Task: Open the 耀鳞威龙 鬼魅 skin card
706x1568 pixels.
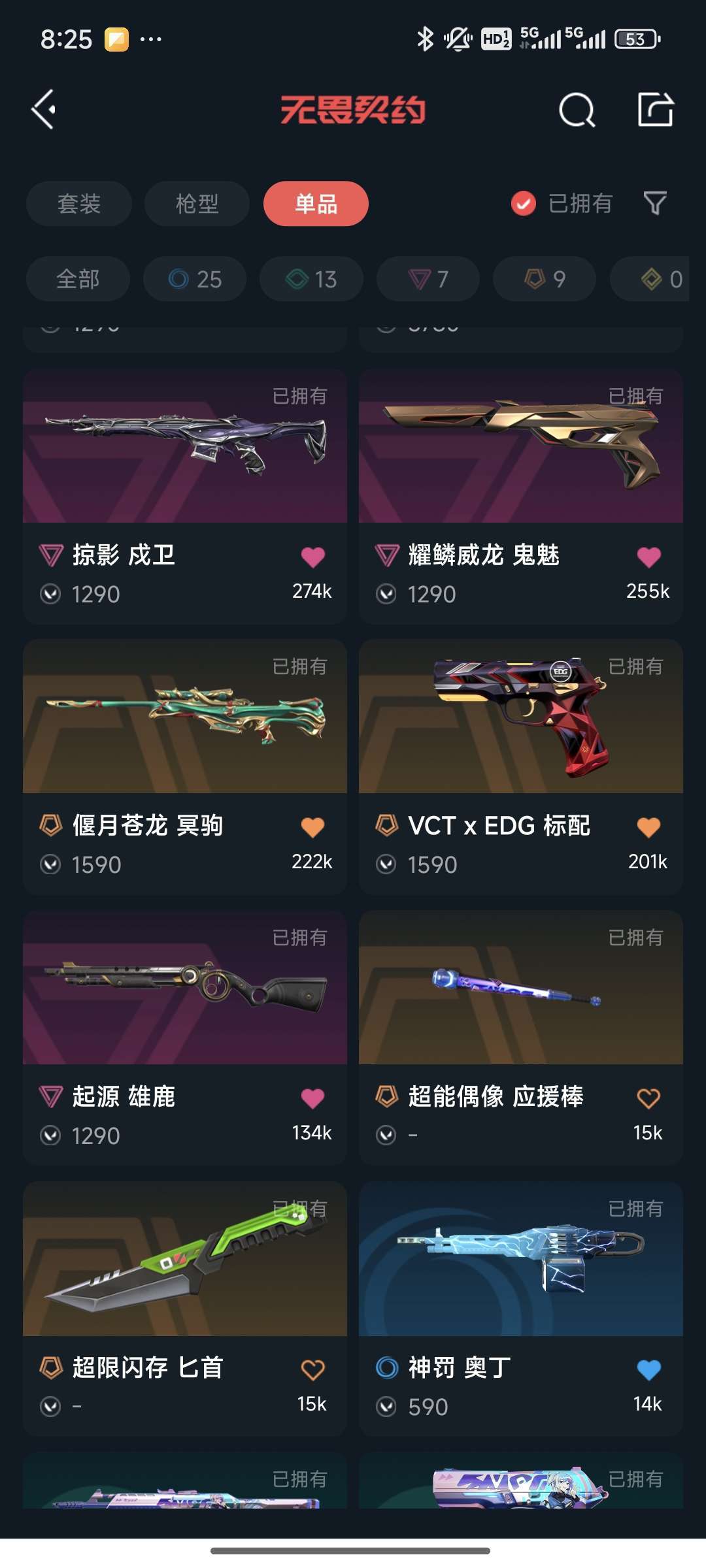Action: coord(521,497)
